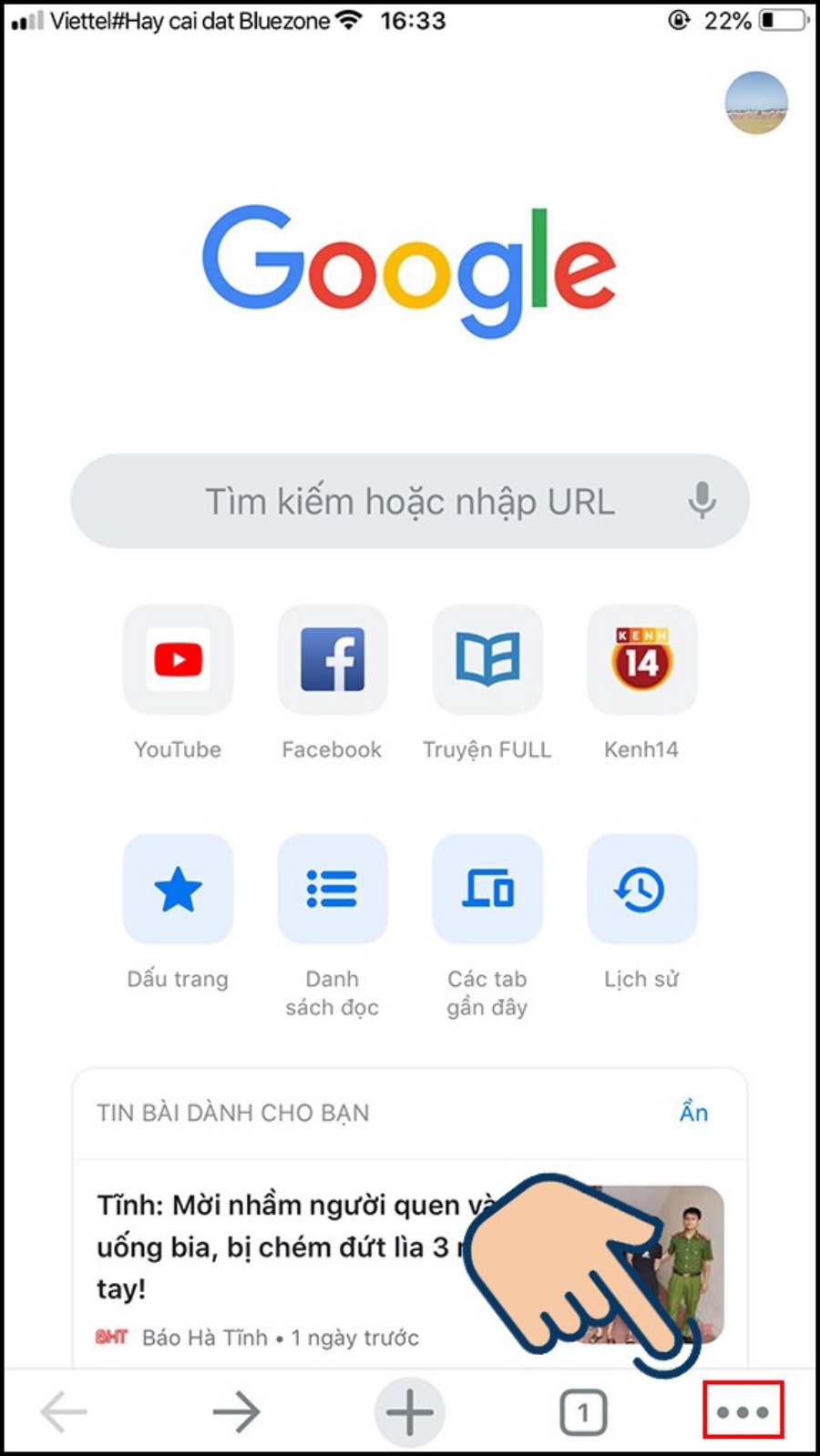Start voice search with microphone
The width and height of the screenshot is (820, 1456).
[702, 501]
